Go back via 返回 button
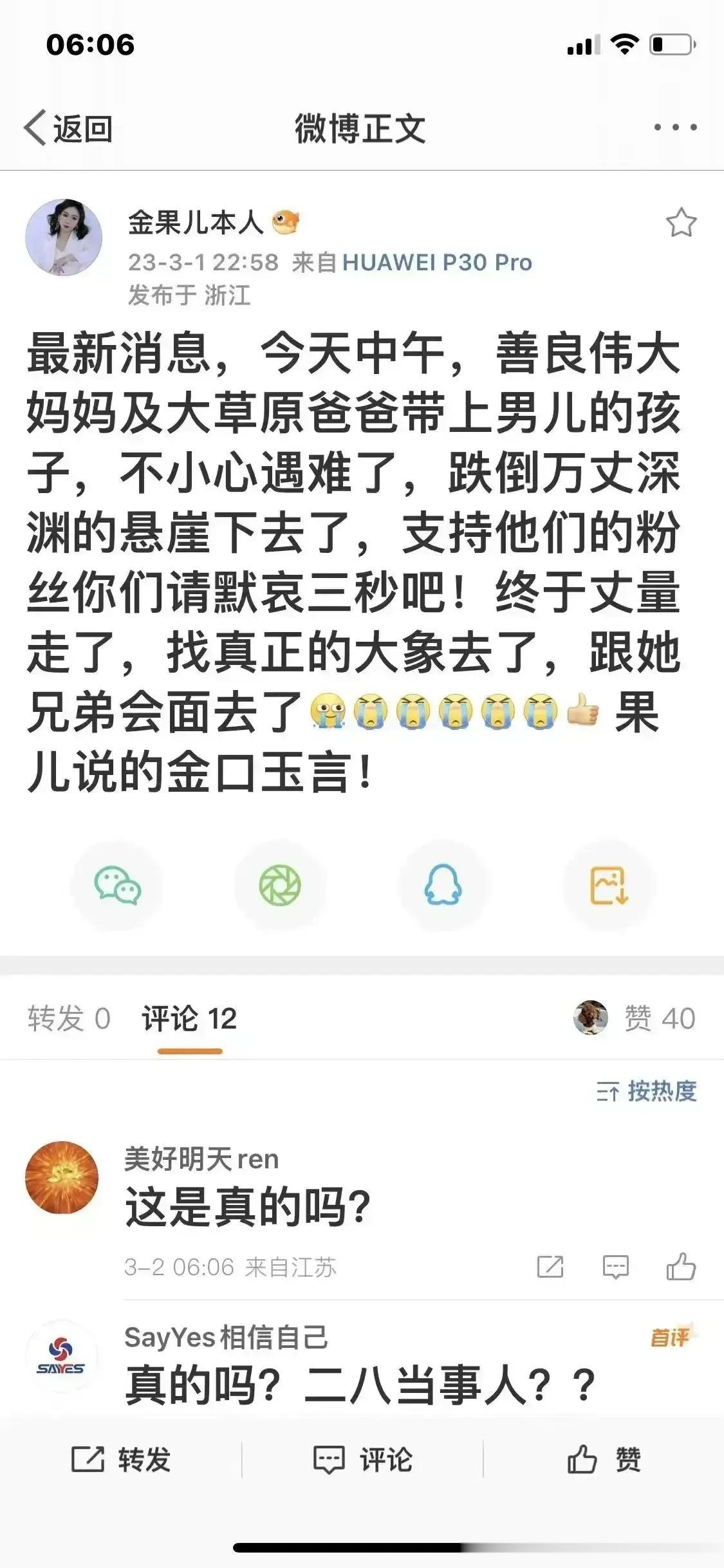Viewport: 724px width, 1568px height. (x=68, y=129)
